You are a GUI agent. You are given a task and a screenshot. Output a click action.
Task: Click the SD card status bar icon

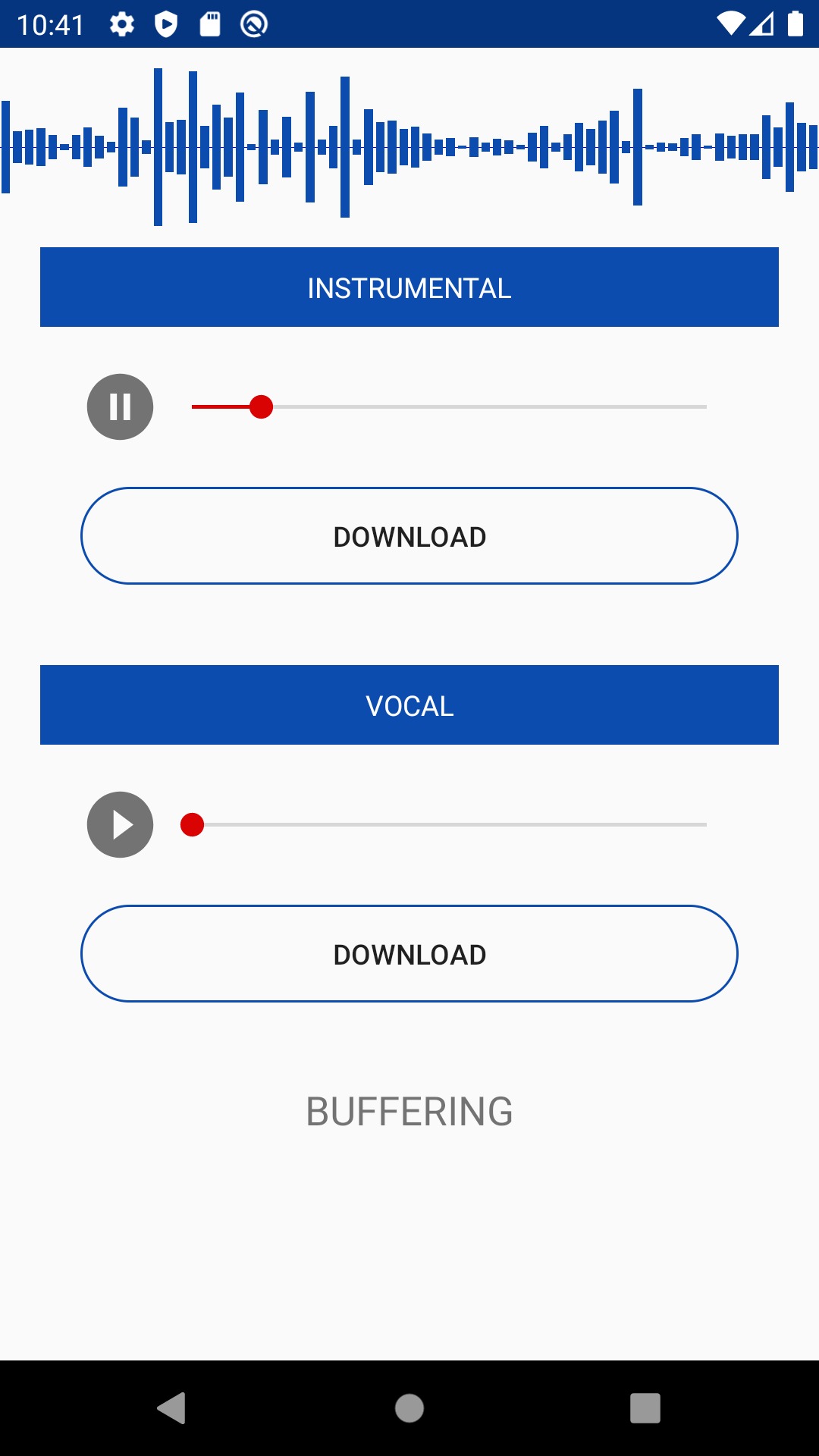tap(211, 24)
